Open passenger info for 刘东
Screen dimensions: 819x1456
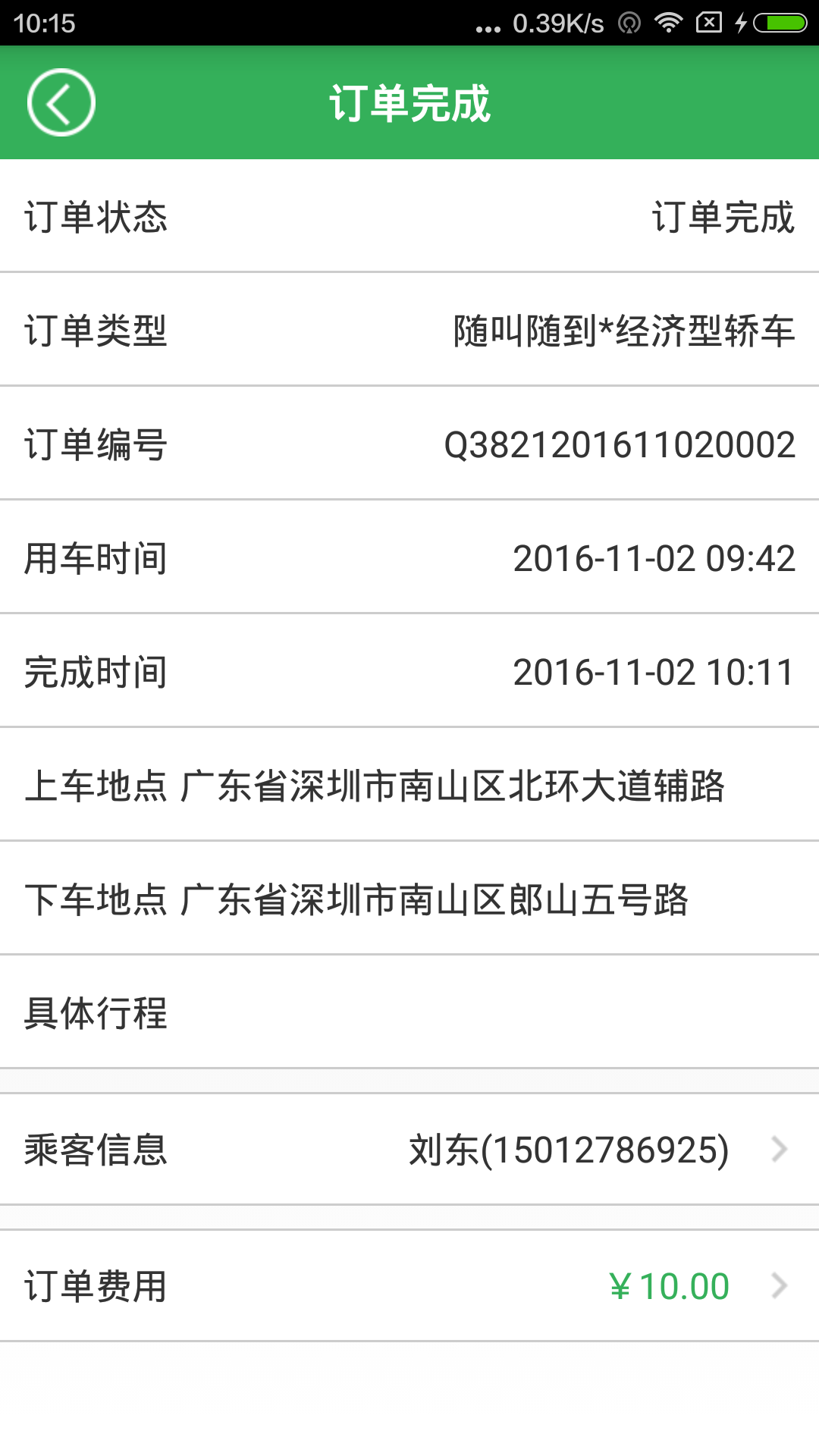409,1150
